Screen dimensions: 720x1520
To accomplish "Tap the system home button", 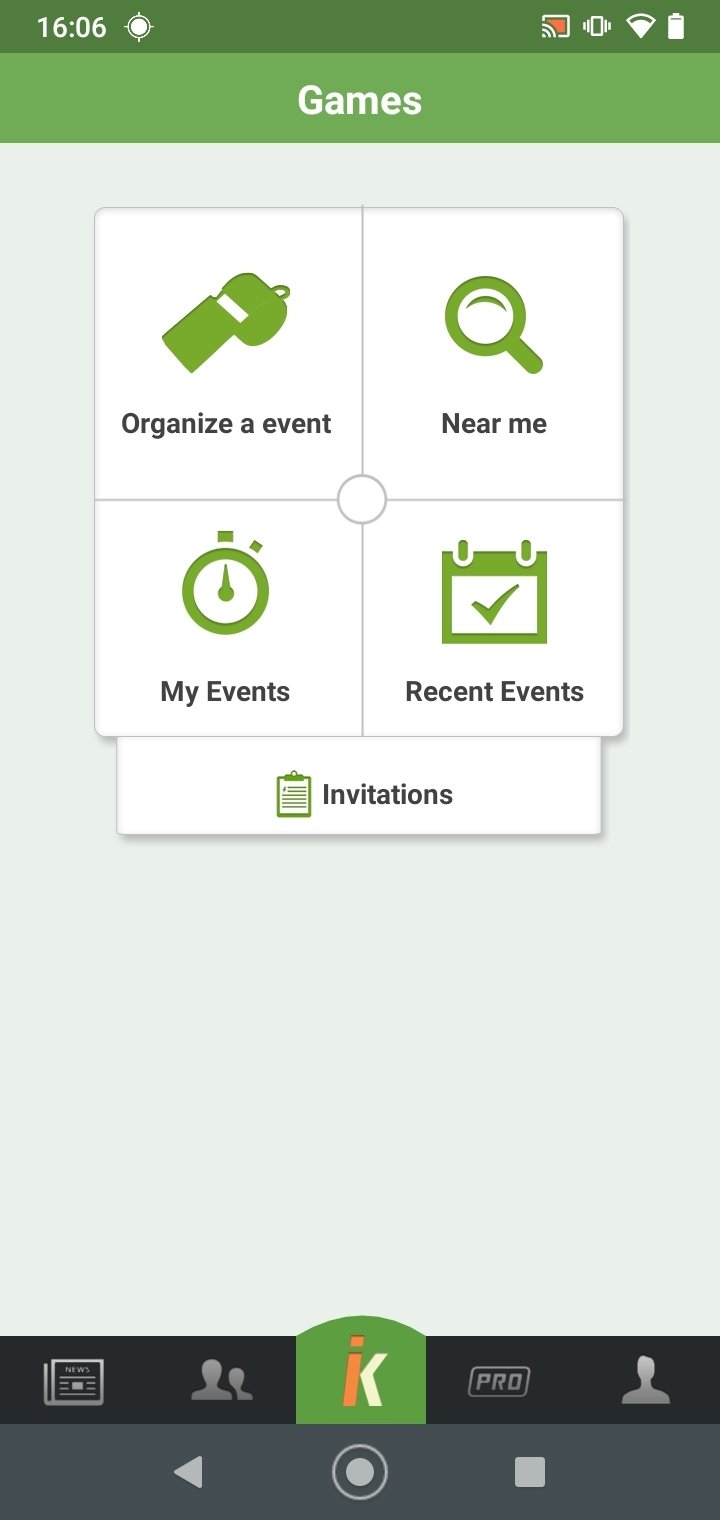I will point(360,1472).
